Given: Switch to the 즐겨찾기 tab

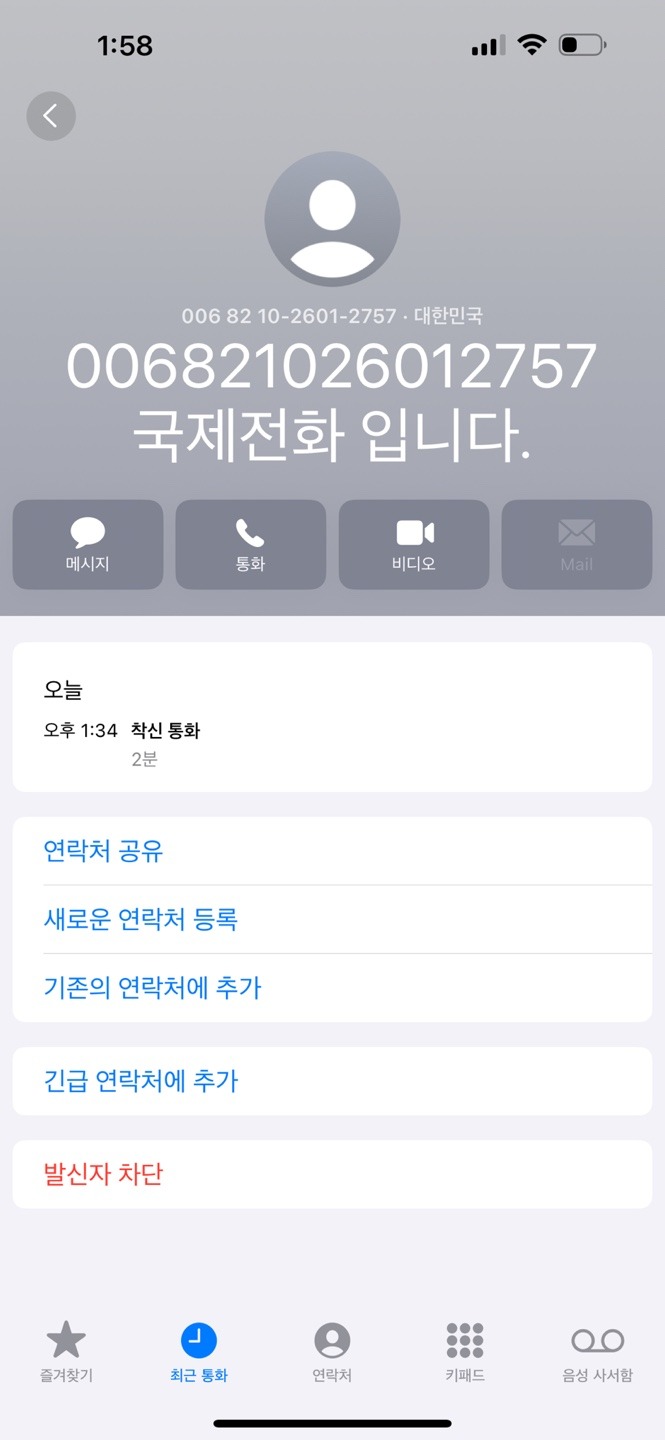Looking at the screenshot, I should click(66, 1352).
